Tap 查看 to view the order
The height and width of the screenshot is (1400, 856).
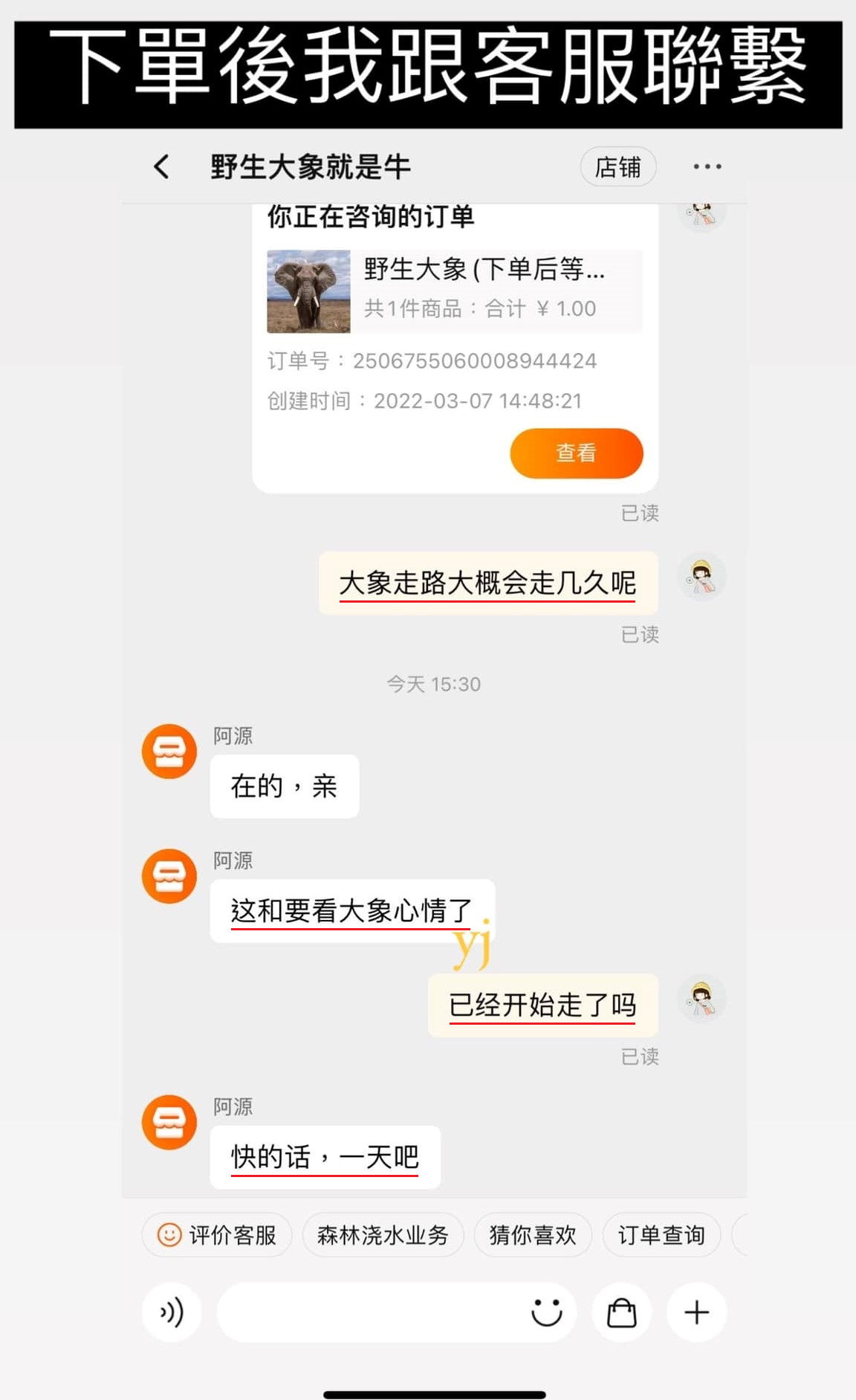pos(576,453)
